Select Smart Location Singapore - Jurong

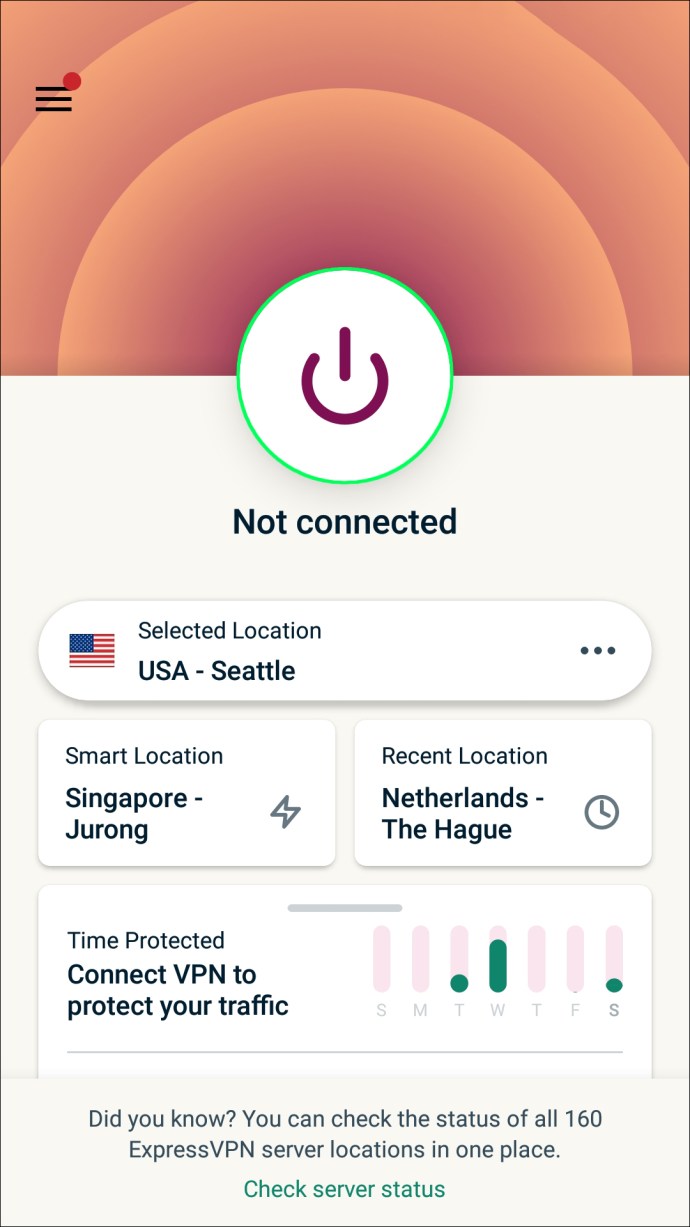point(187,792)
